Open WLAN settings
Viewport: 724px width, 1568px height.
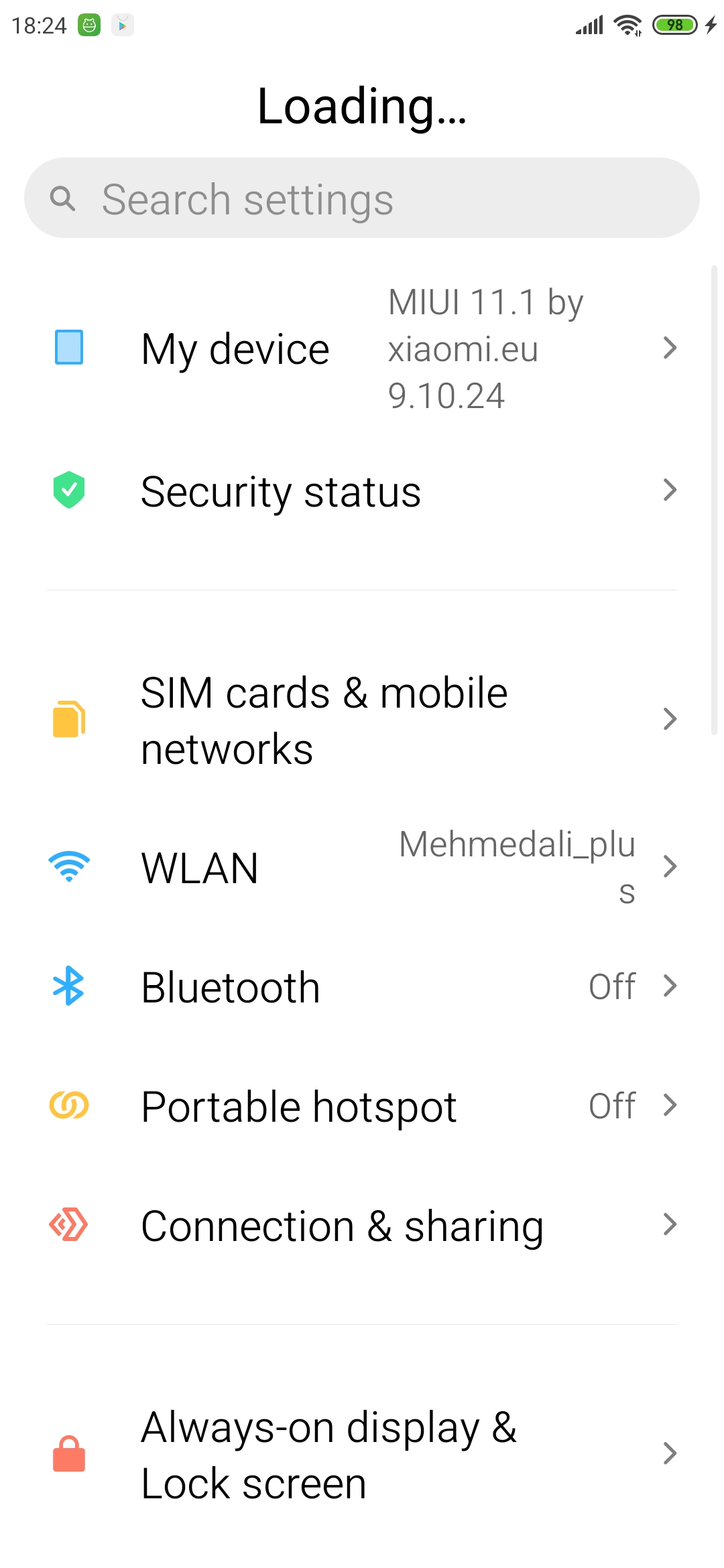click(362, 867)
